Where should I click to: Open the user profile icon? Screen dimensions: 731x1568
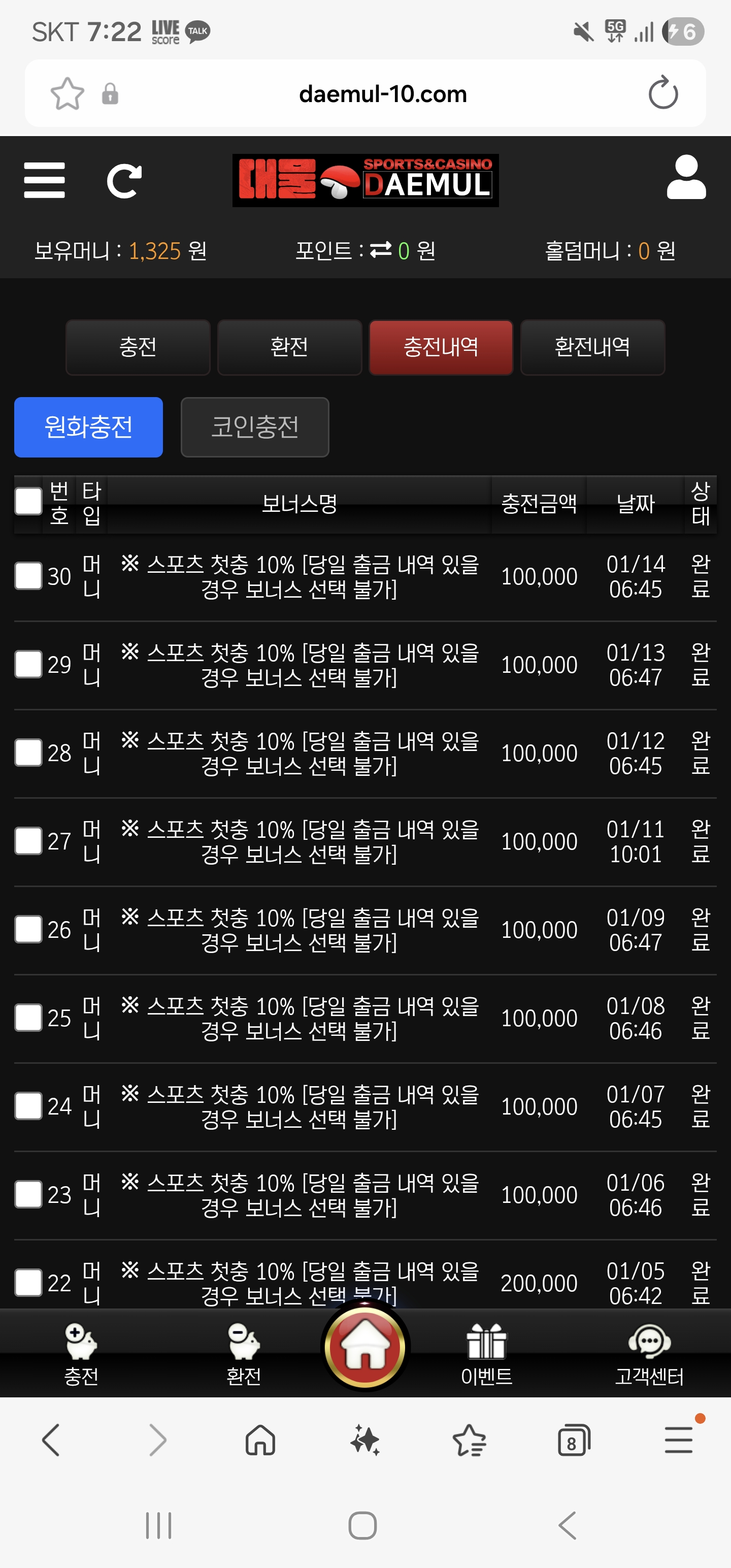pos(686,177)
